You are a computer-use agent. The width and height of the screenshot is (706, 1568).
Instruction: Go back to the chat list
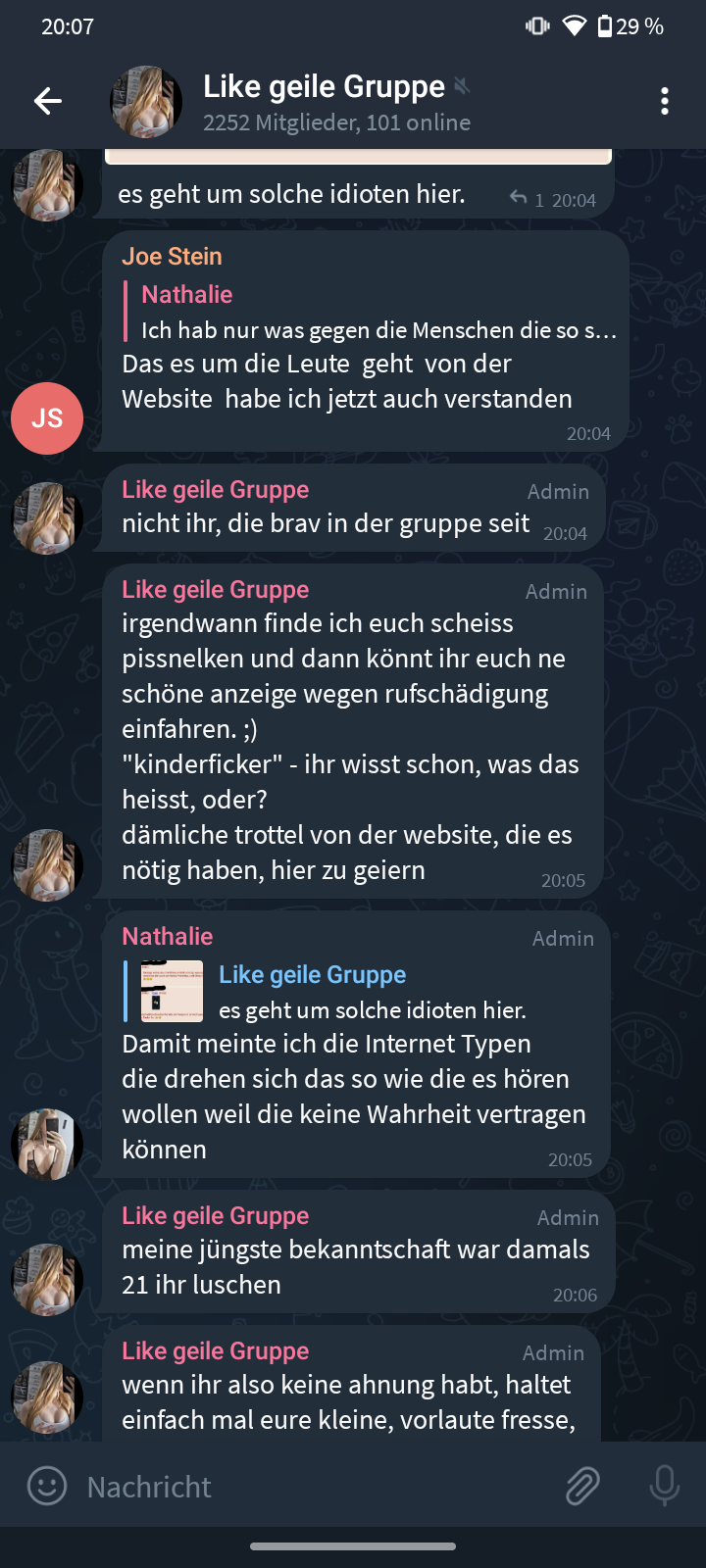[x=47, y=101]
